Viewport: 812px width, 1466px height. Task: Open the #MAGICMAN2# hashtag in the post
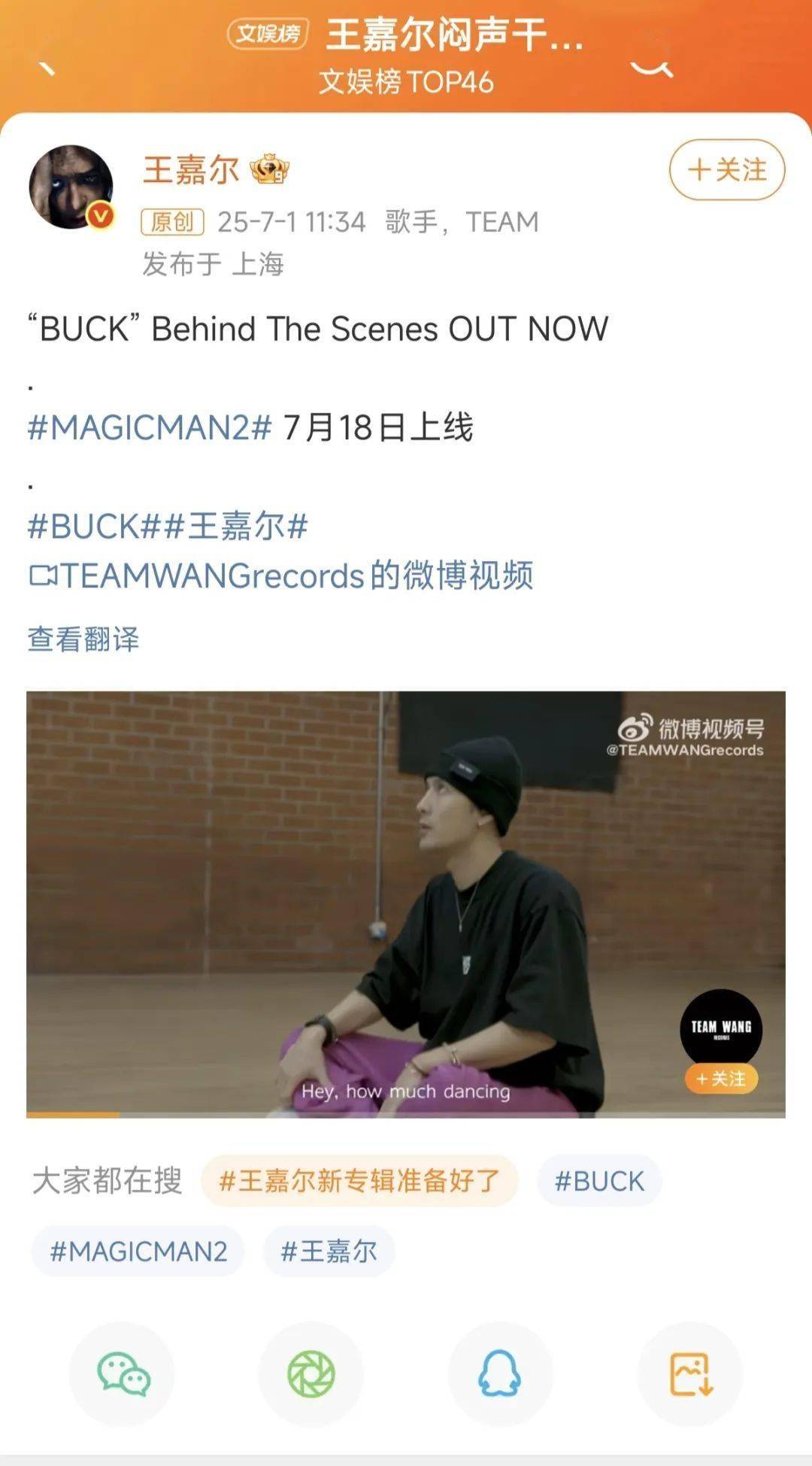tap(149, 428)
